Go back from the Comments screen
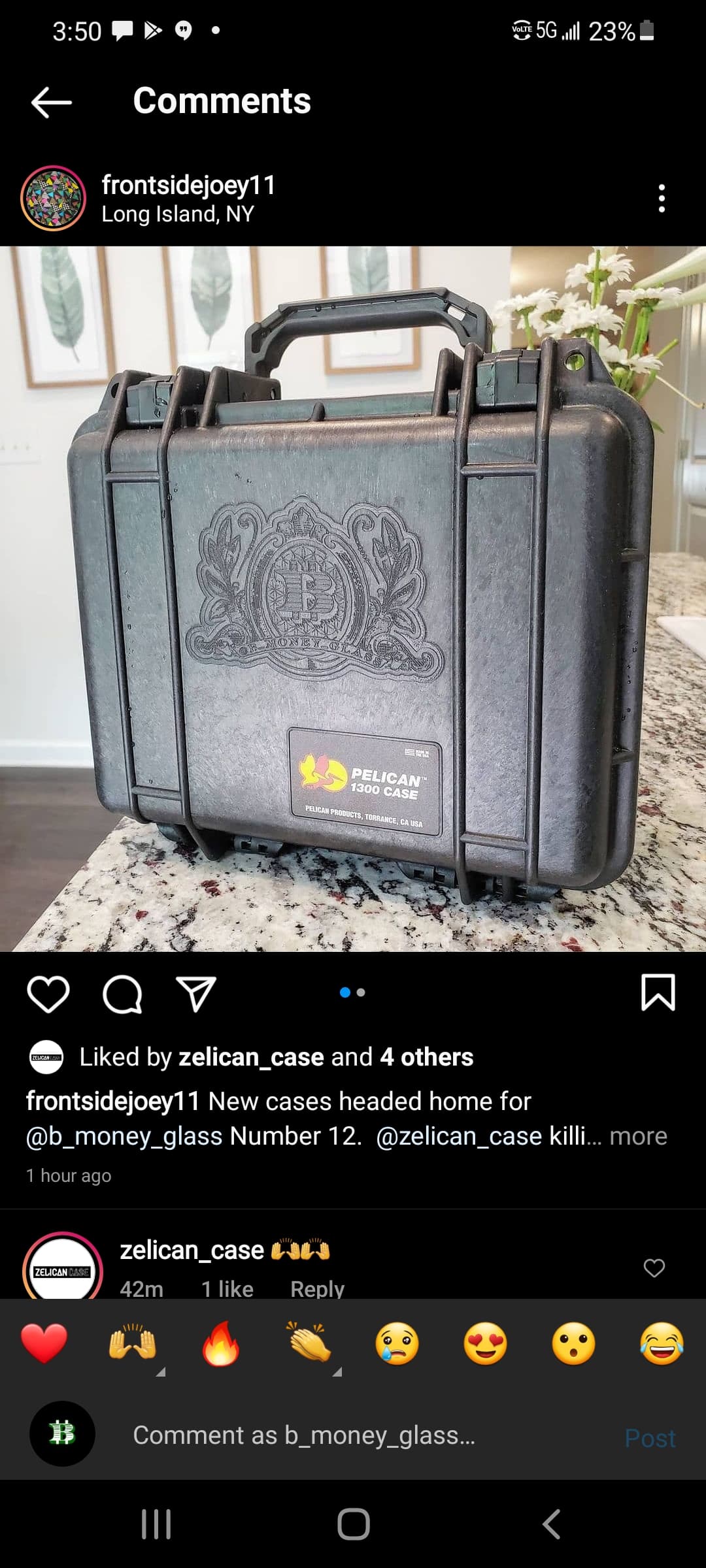 point(52,102)
